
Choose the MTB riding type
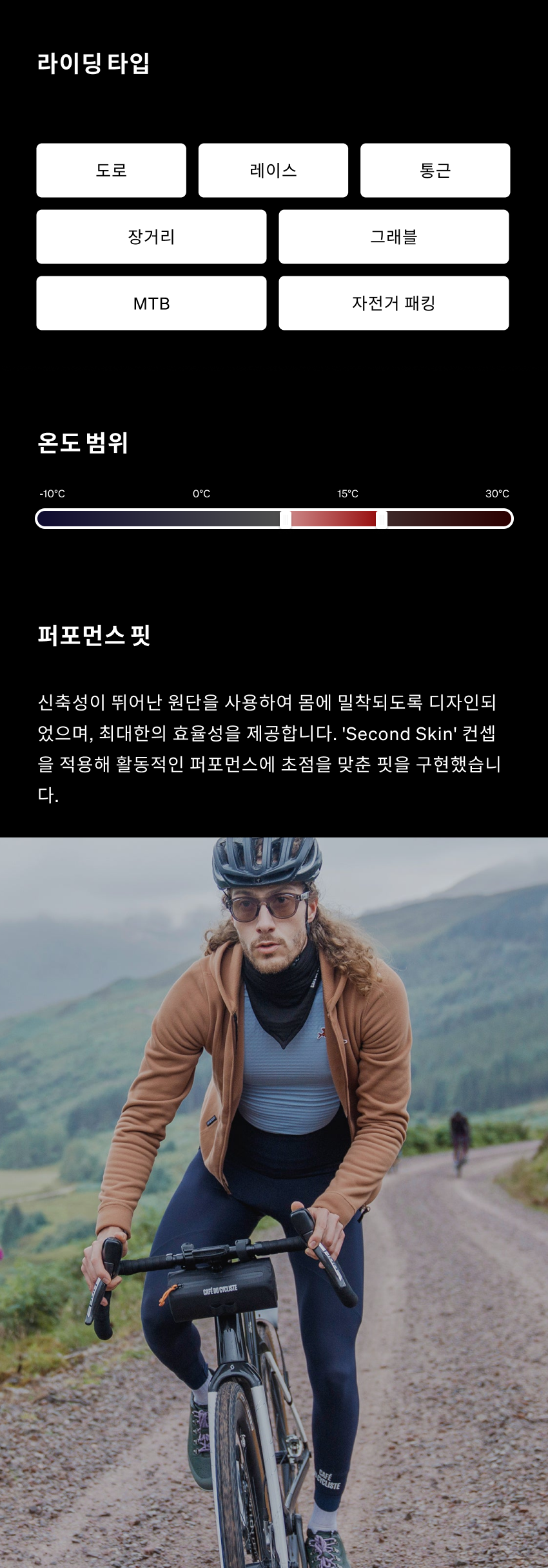point(151,303)
